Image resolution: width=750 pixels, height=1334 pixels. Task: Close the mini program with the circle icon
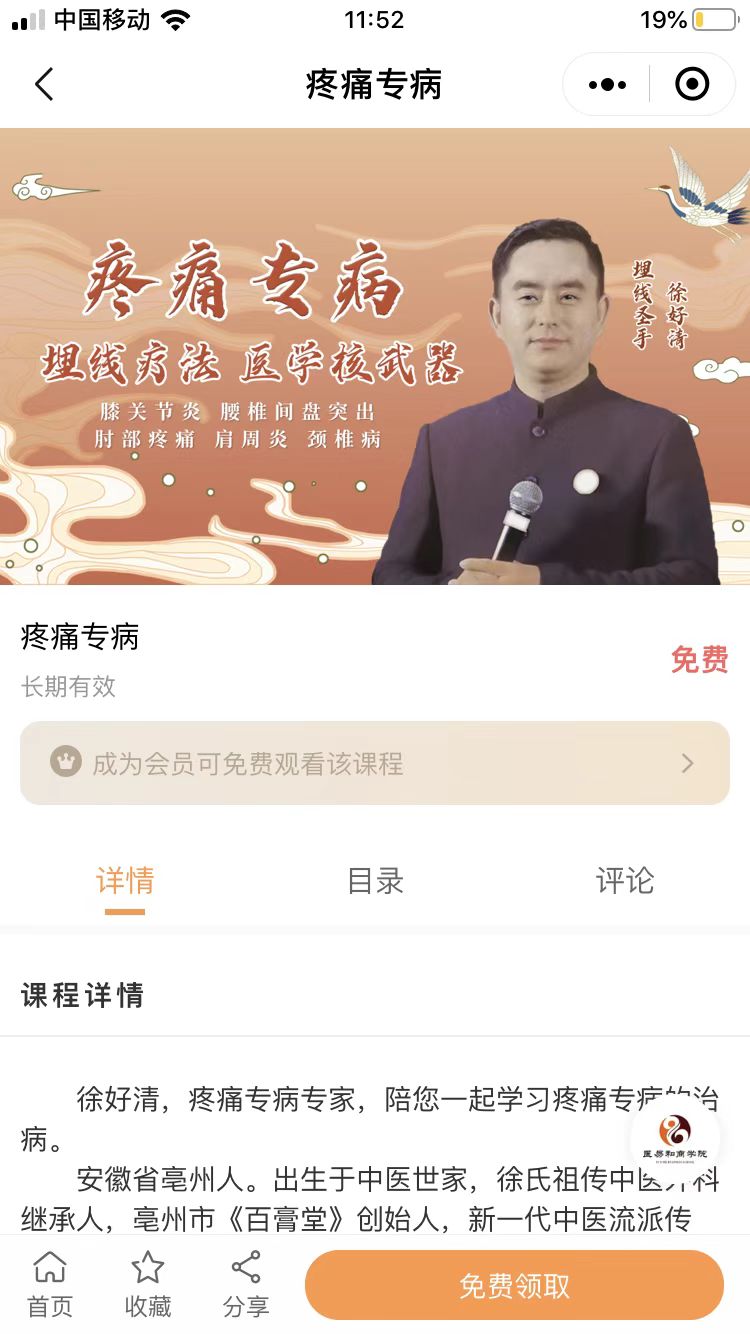coord(692,85)
